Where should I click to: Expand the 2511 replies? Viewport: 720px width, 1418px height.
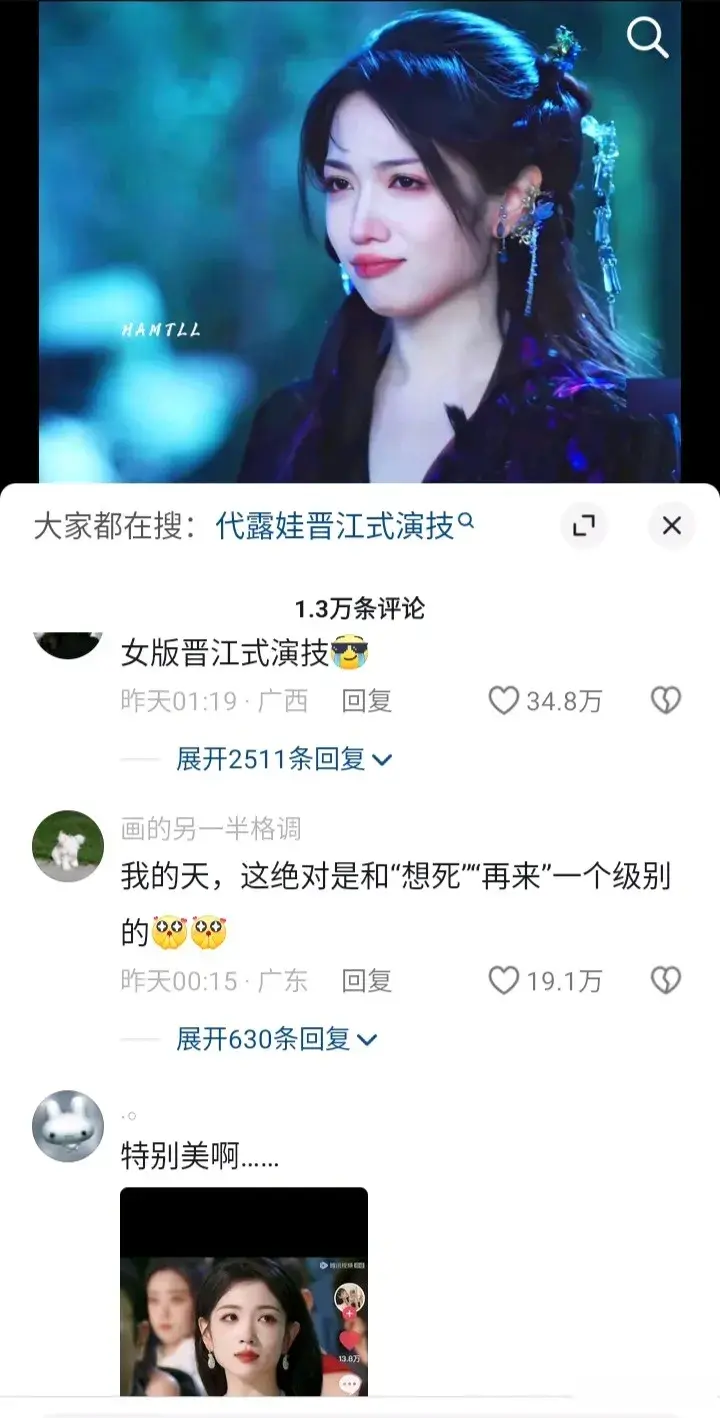(284, 760)
